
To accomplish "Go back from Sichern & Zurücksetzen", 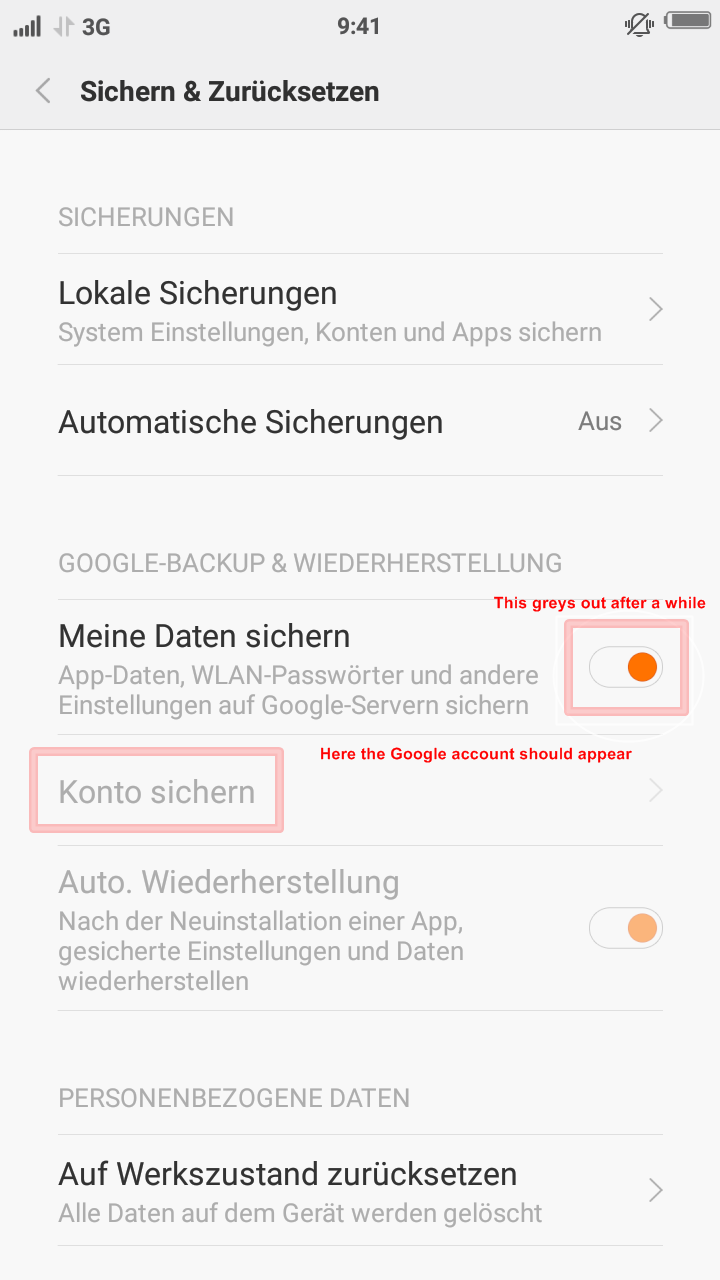I will coord(43,91).
